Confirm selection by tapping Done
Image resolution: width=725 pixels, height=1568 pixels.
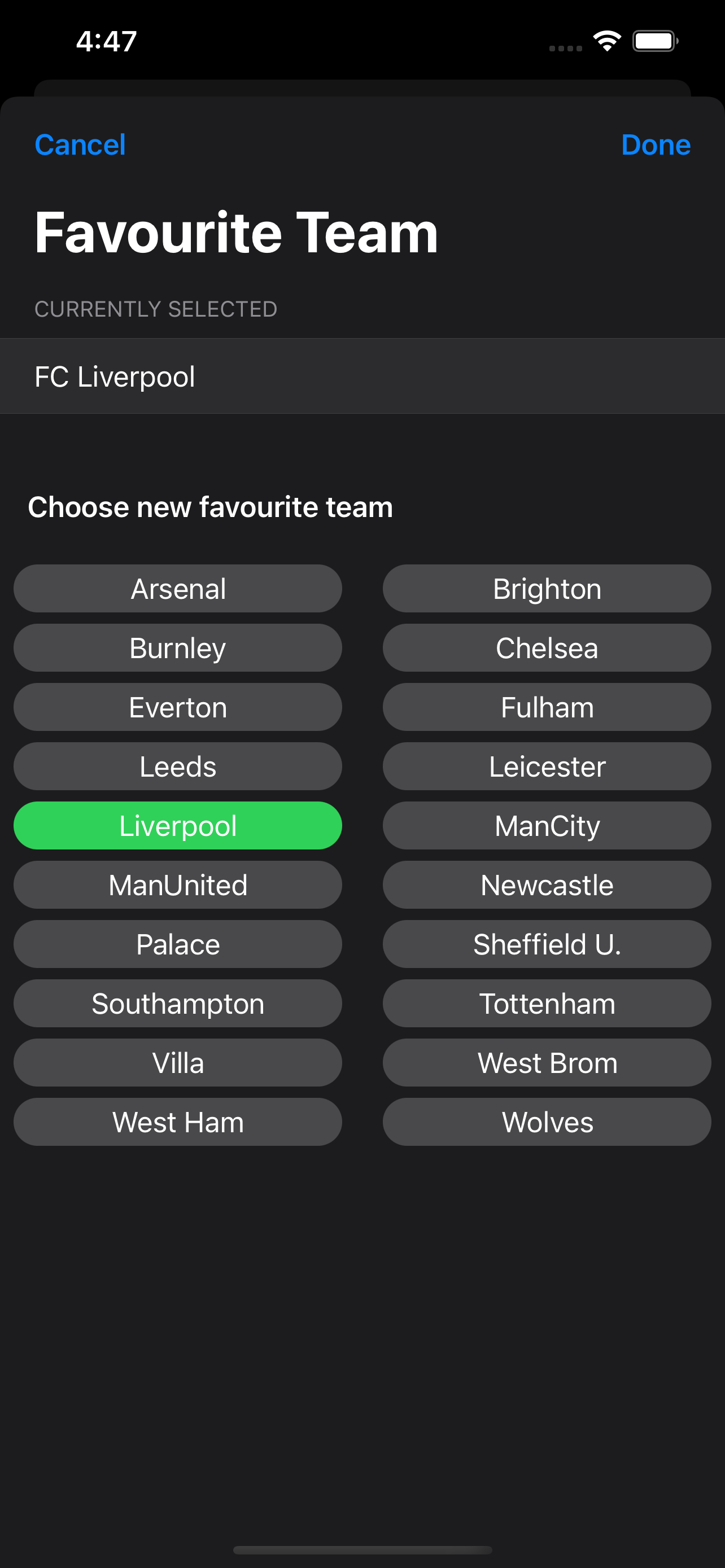tap(656, 144)
